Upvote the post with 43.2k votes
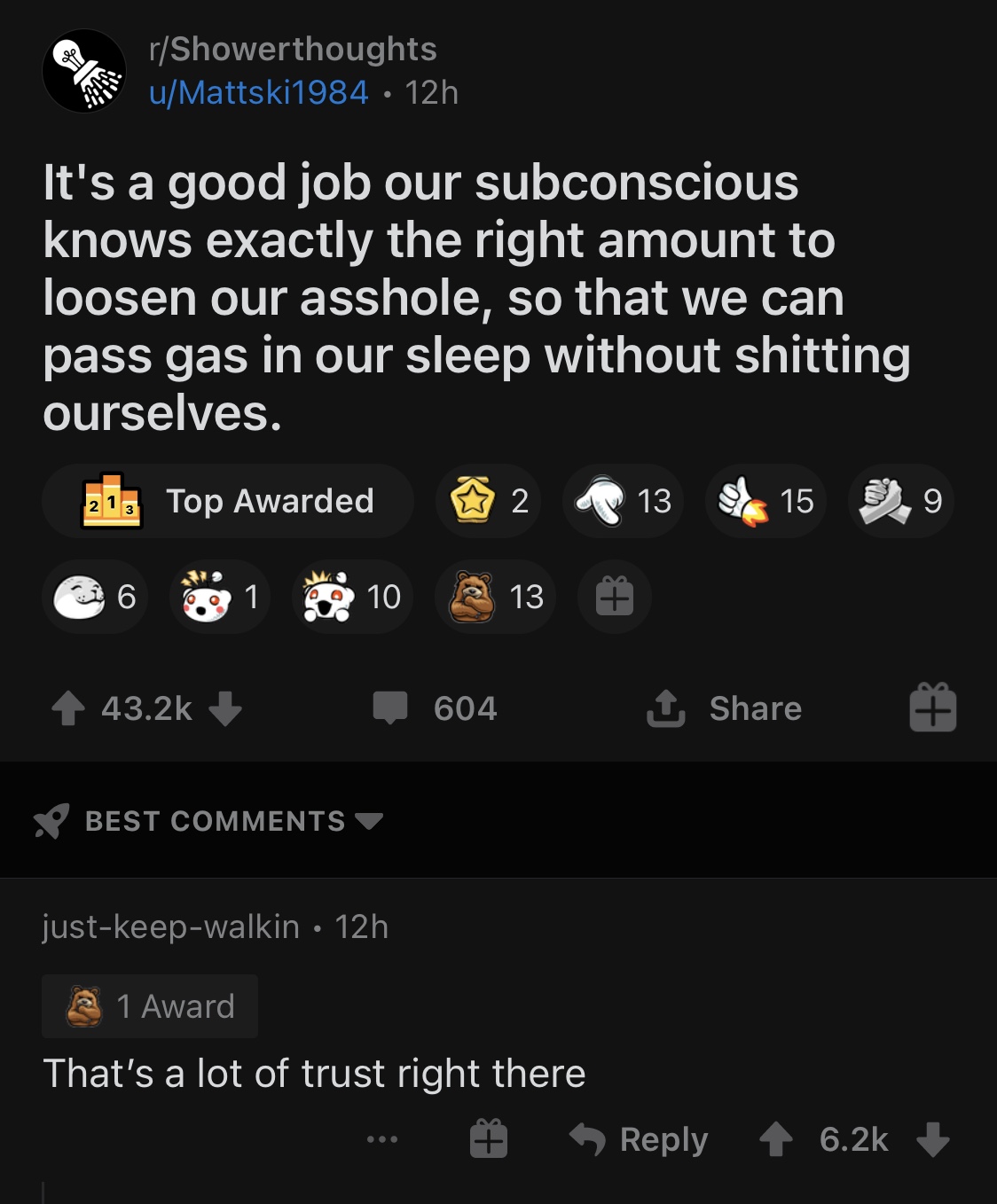This screenshot has height=1204, width=997. point(68,708)
